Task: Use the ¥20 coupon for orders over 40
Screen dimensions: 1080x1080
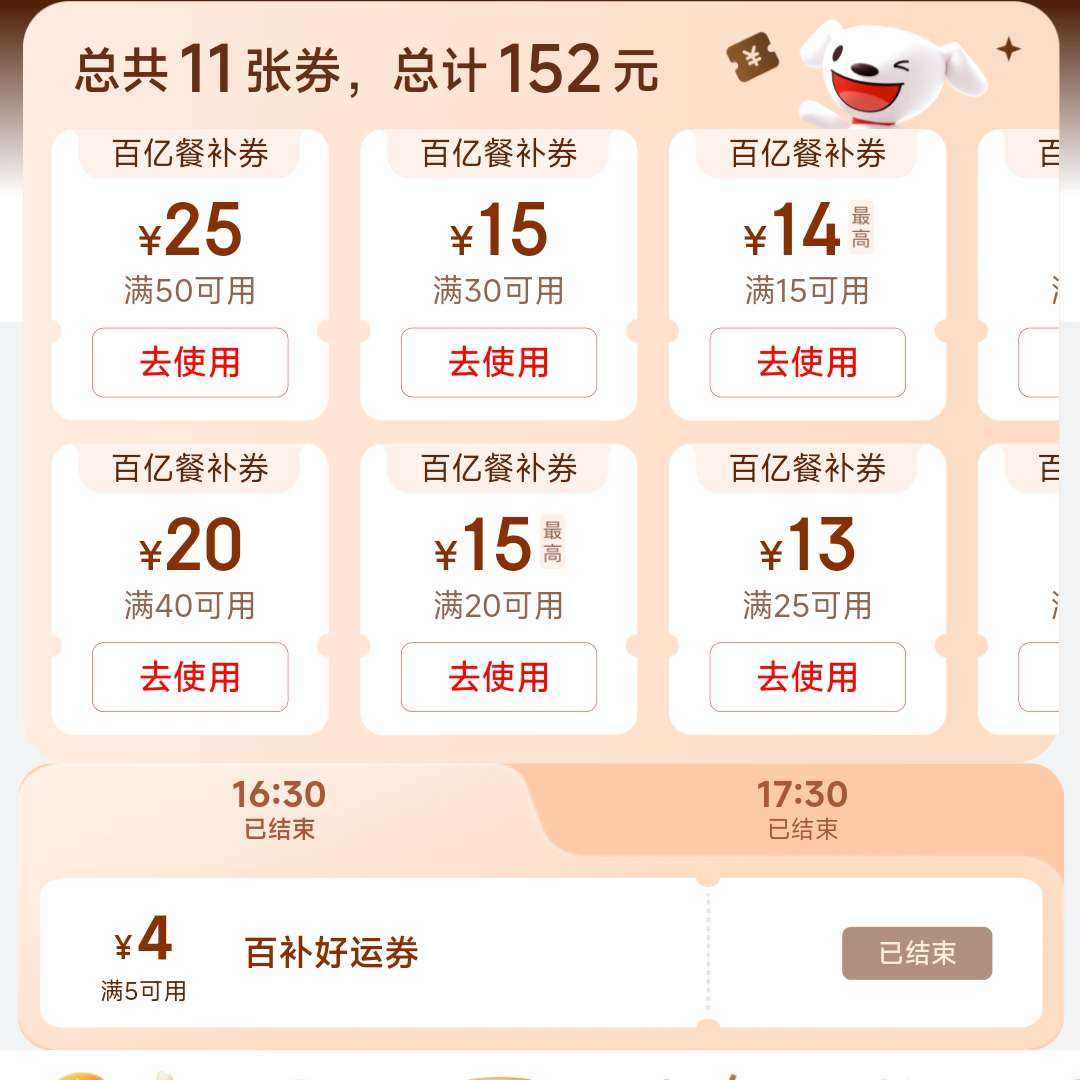Action: (190, 677)
